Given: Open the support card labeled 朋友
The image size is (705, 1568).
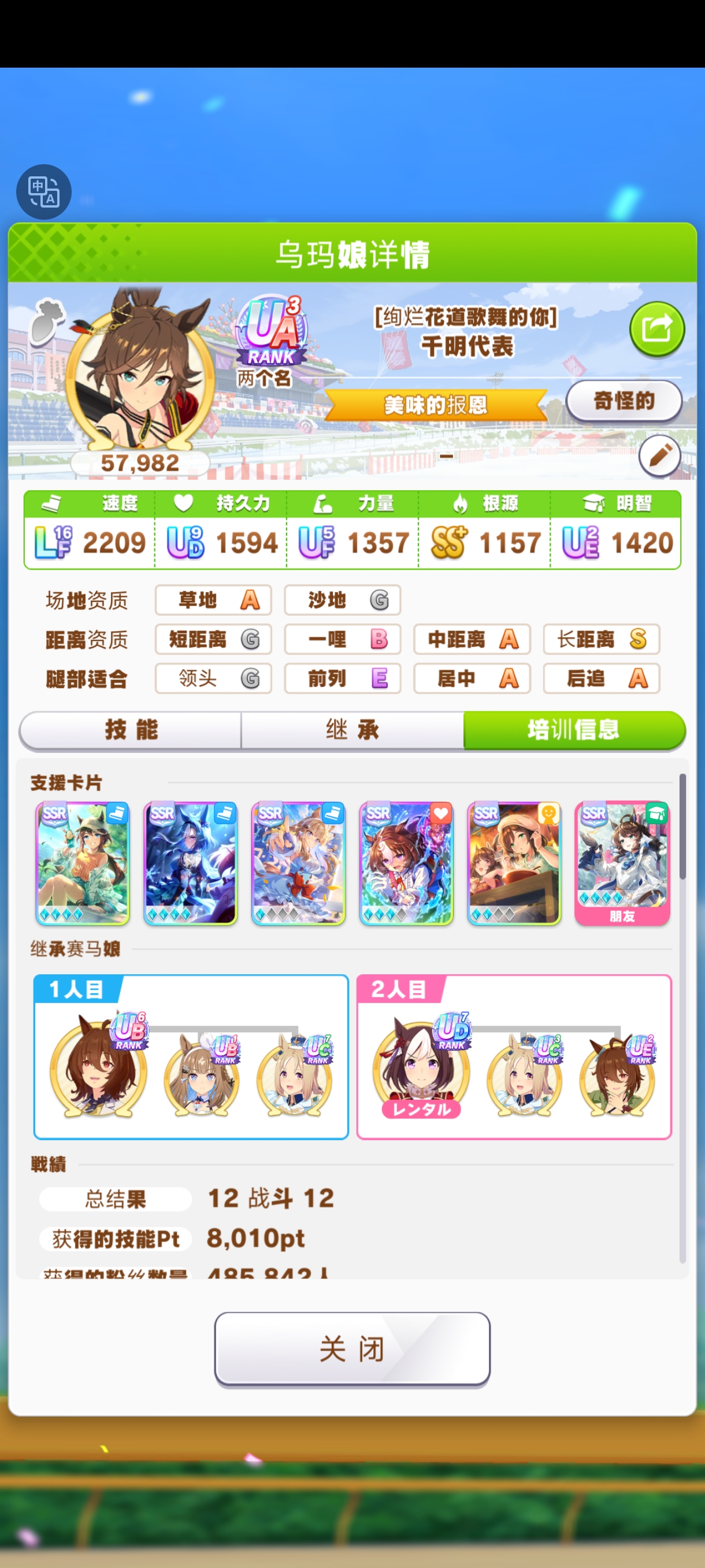Looking at the screenshot, I should [x=622, y=863].
